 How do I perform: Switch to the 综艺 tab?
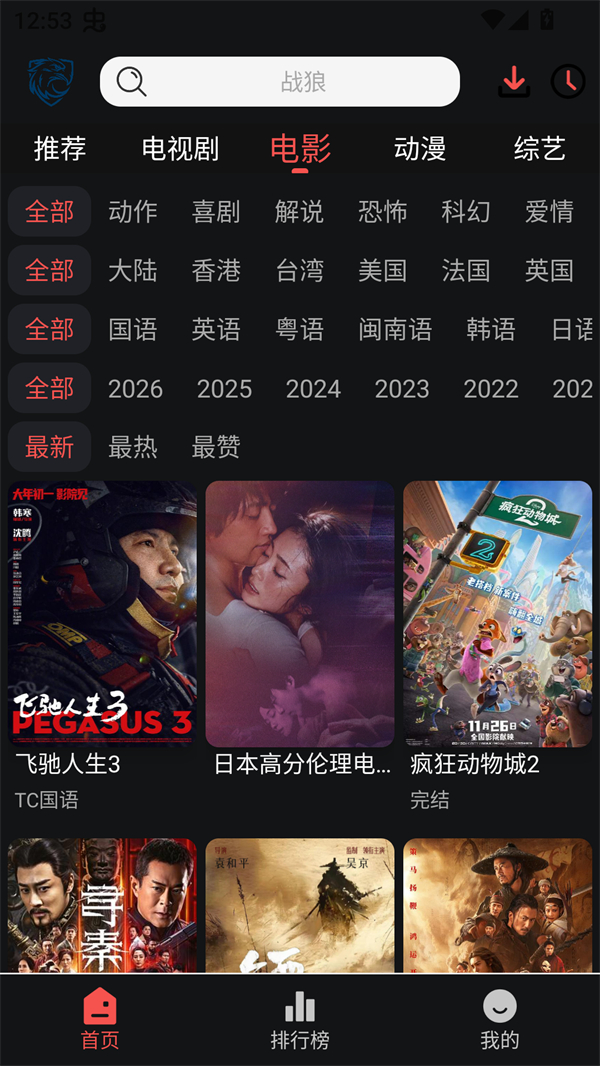pyautogui.click(x=540, y=149)
